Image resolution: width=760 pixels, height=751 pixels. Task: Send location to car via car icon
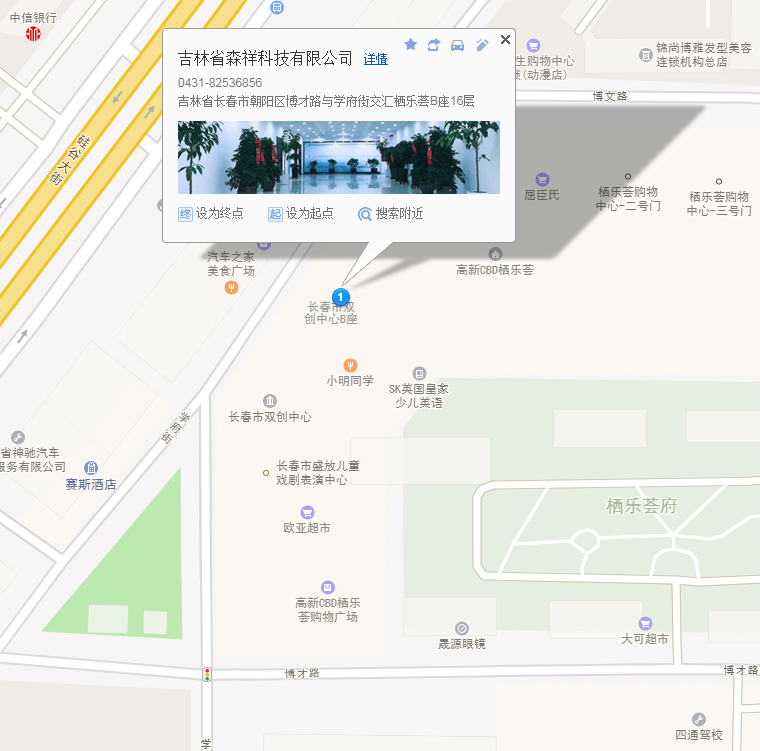pos(458,45)
